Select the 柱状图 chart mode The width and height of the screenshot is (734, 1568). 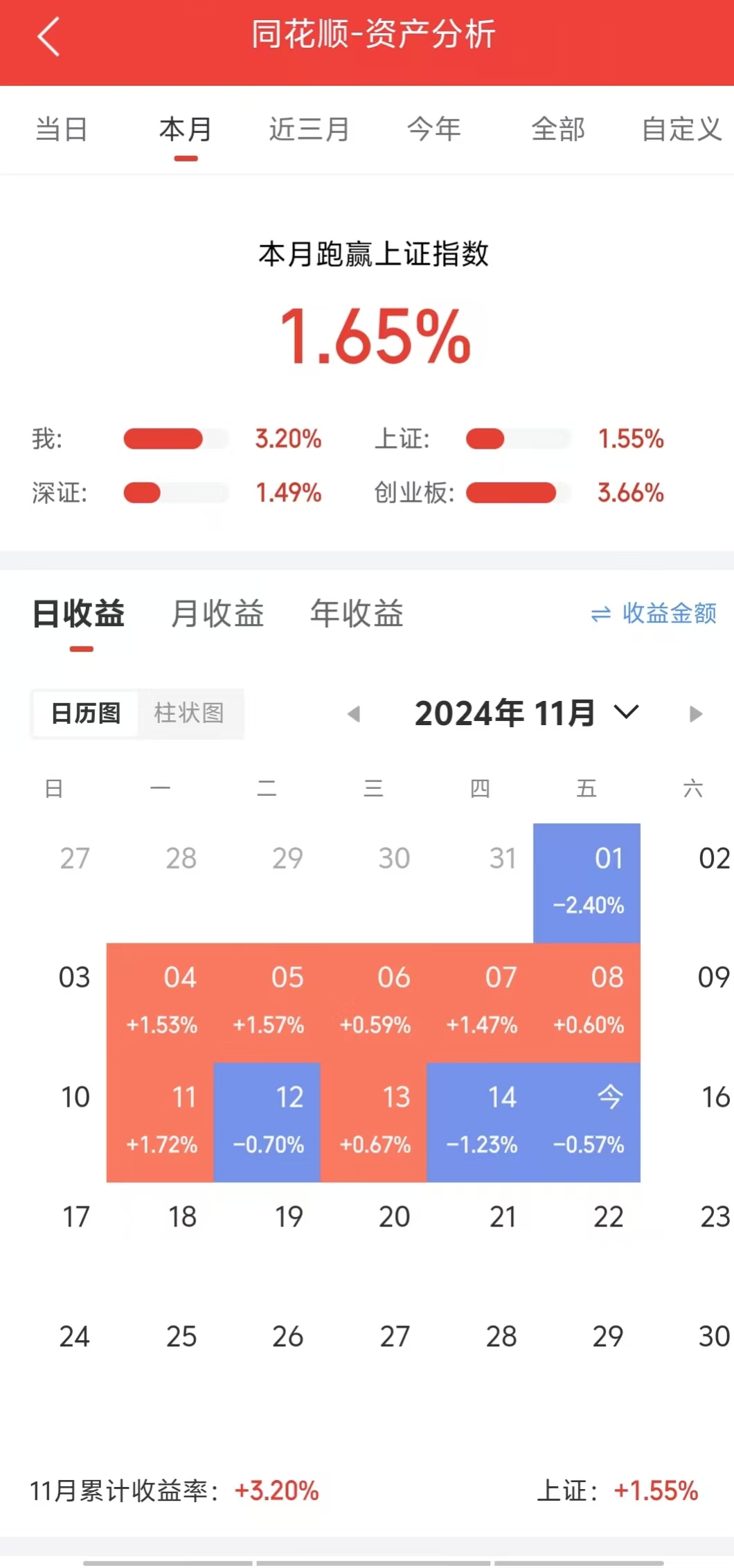pyautogui.click(x=189, y=713)
